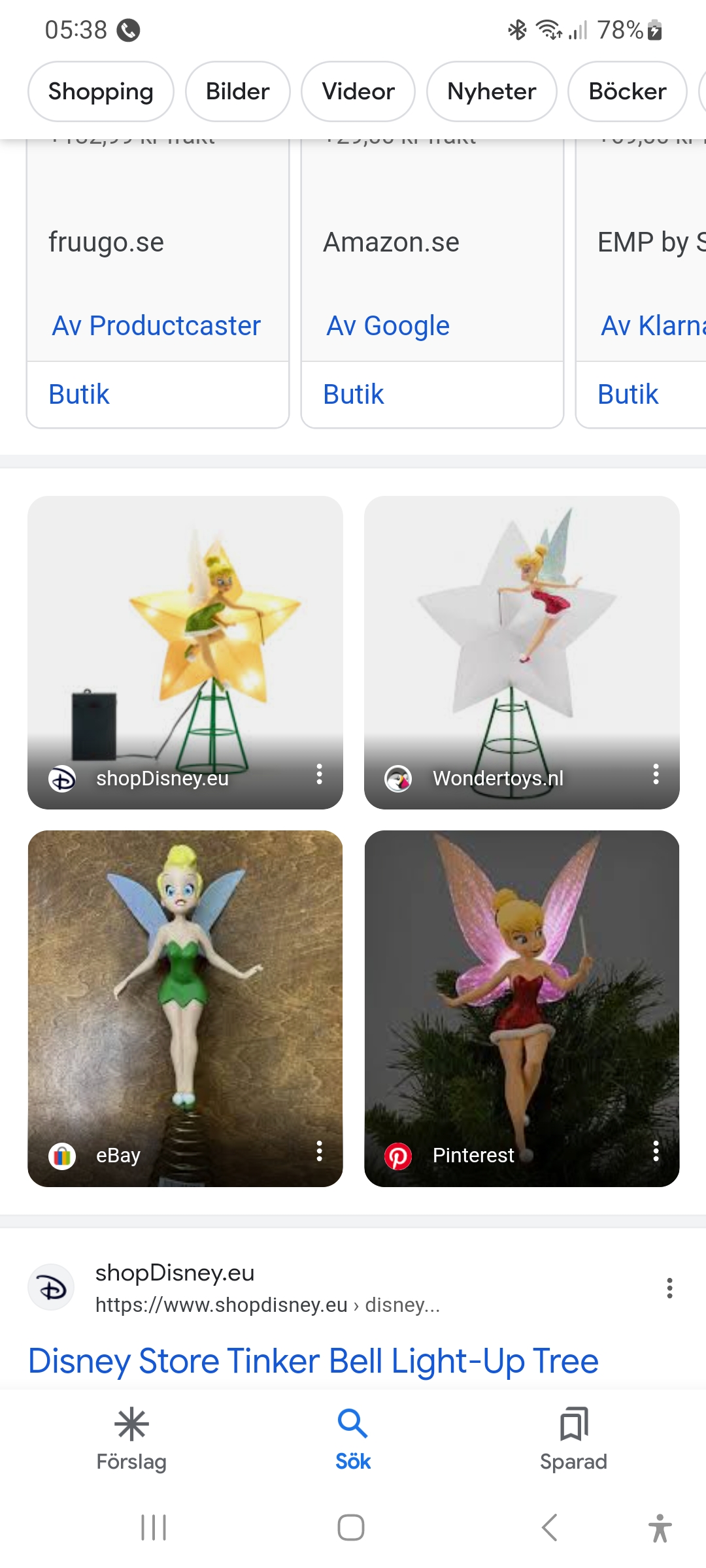Switch to the Videor tab
Image resolution: width=706 pixels, height=1568 pixels.
358,91
